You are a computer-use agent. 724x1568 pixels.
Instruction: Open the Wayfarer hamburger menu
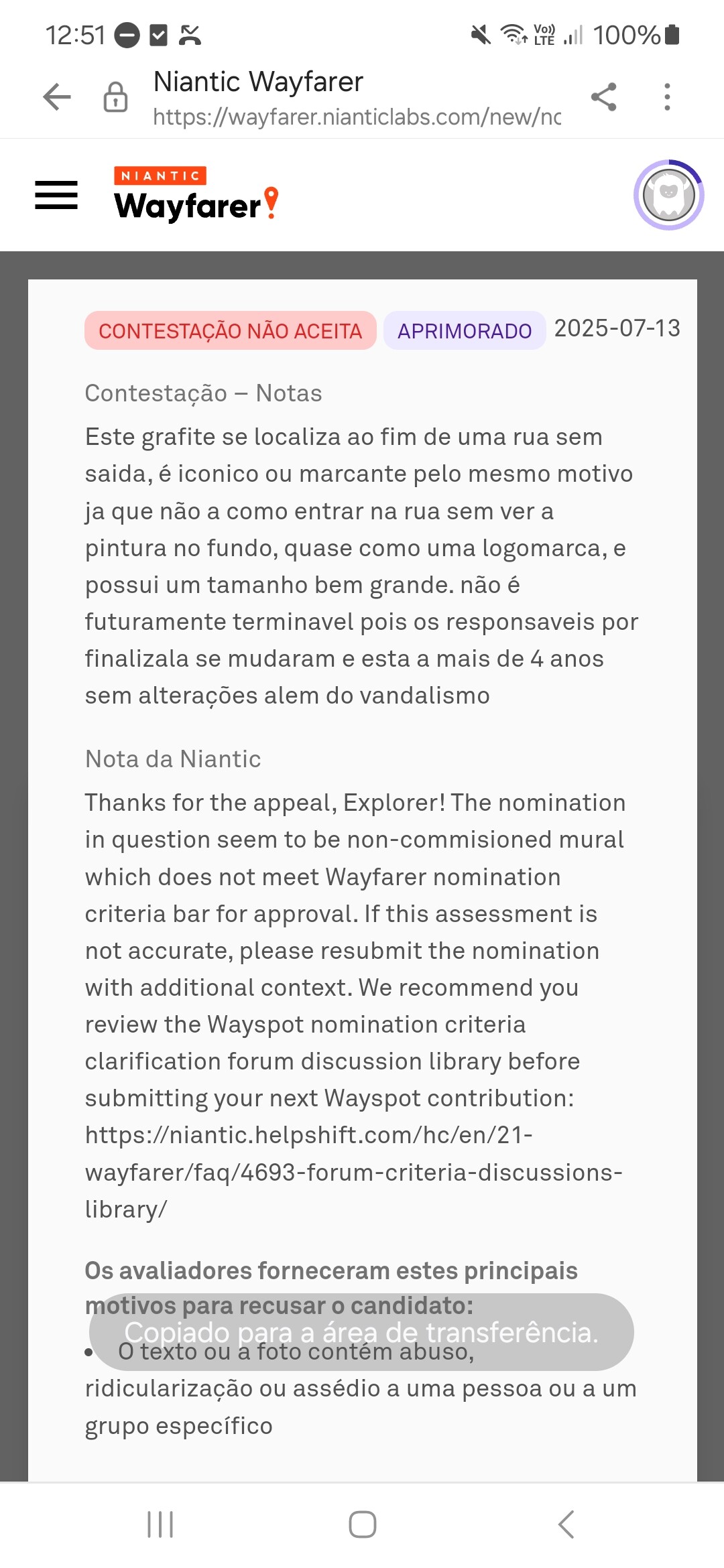(x=56, y=195)
